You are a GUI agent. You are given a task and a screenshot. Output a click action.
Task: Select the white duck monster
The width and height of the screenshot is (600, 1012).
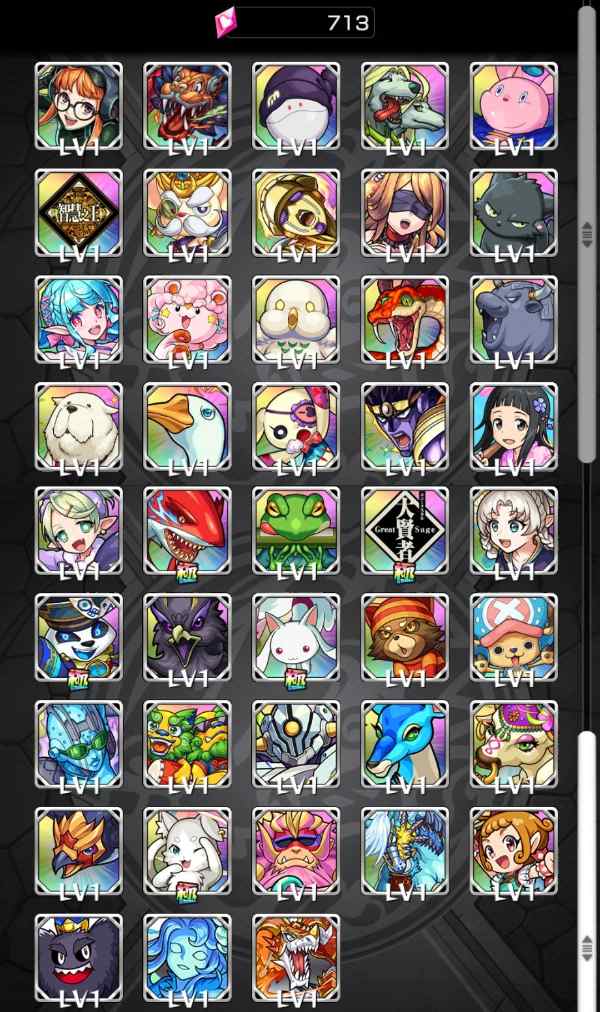coord(187,424)
